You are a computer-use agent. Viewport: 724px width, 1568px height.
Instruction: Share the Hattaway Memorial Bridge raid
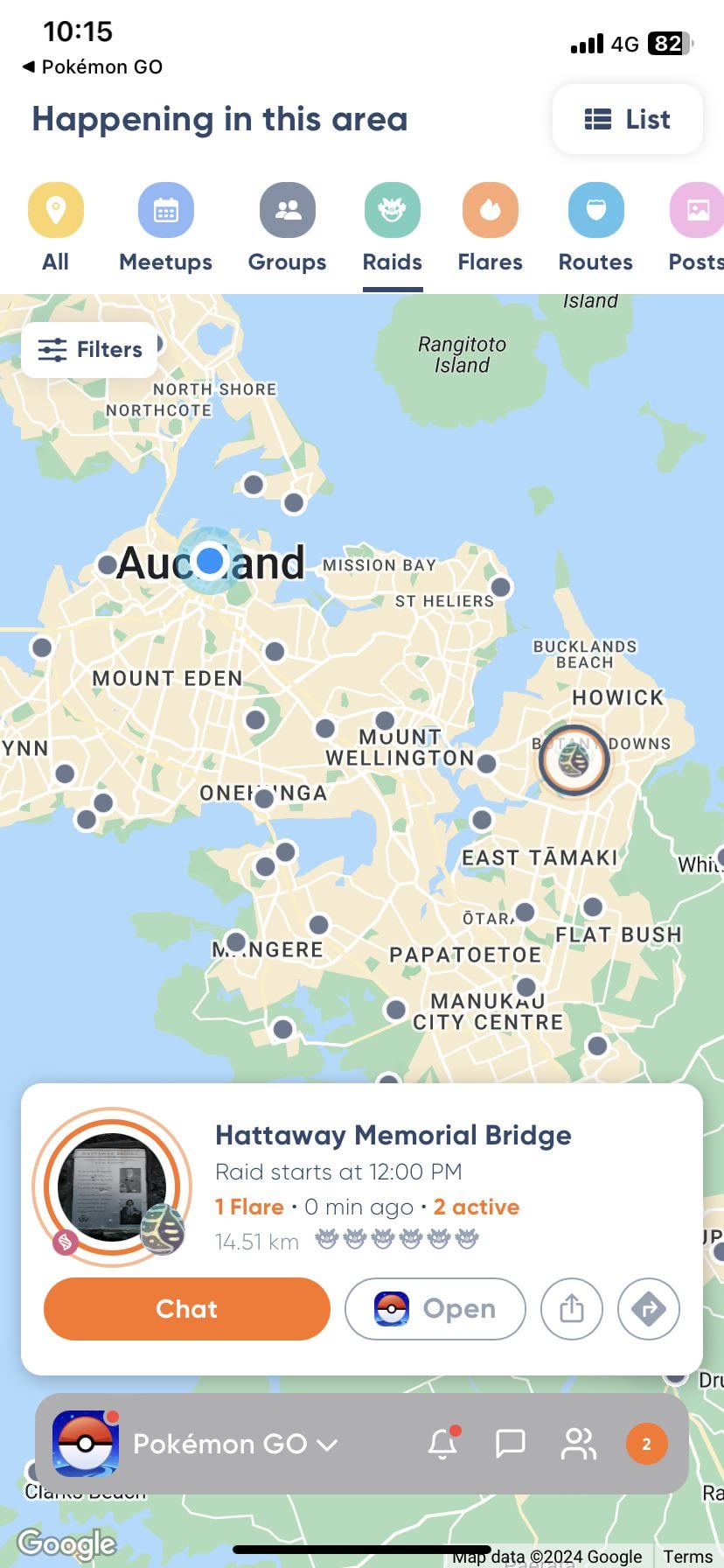pos(572,1309)
